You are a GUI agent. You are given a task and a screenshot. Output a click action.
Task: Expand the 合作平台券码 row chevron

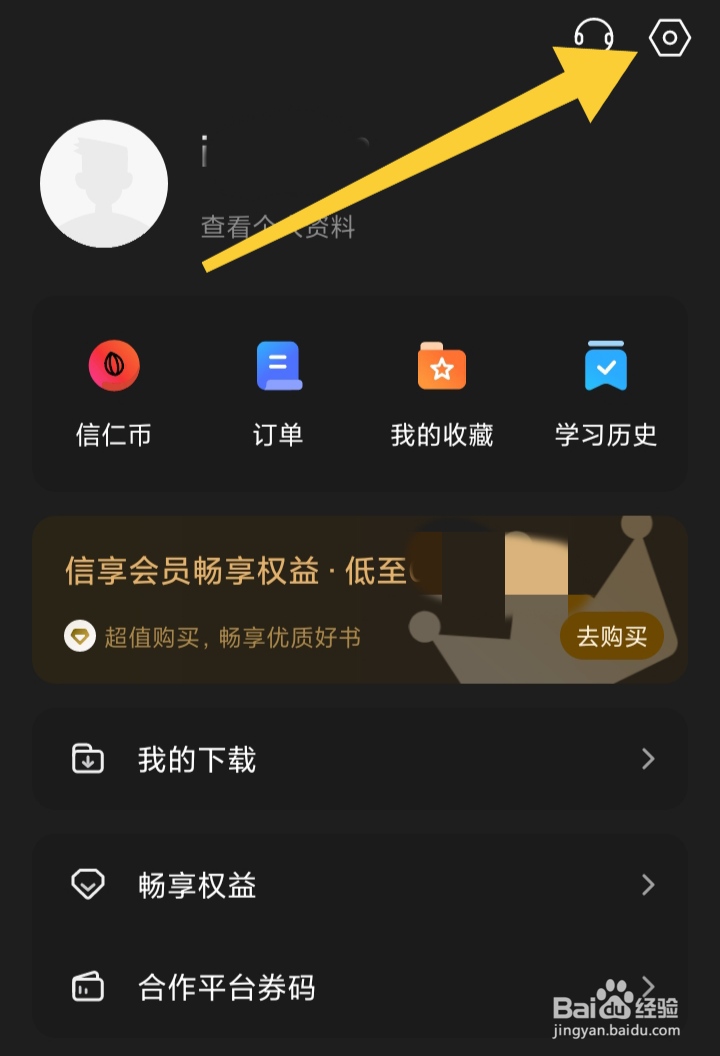[x=648, y=988]
